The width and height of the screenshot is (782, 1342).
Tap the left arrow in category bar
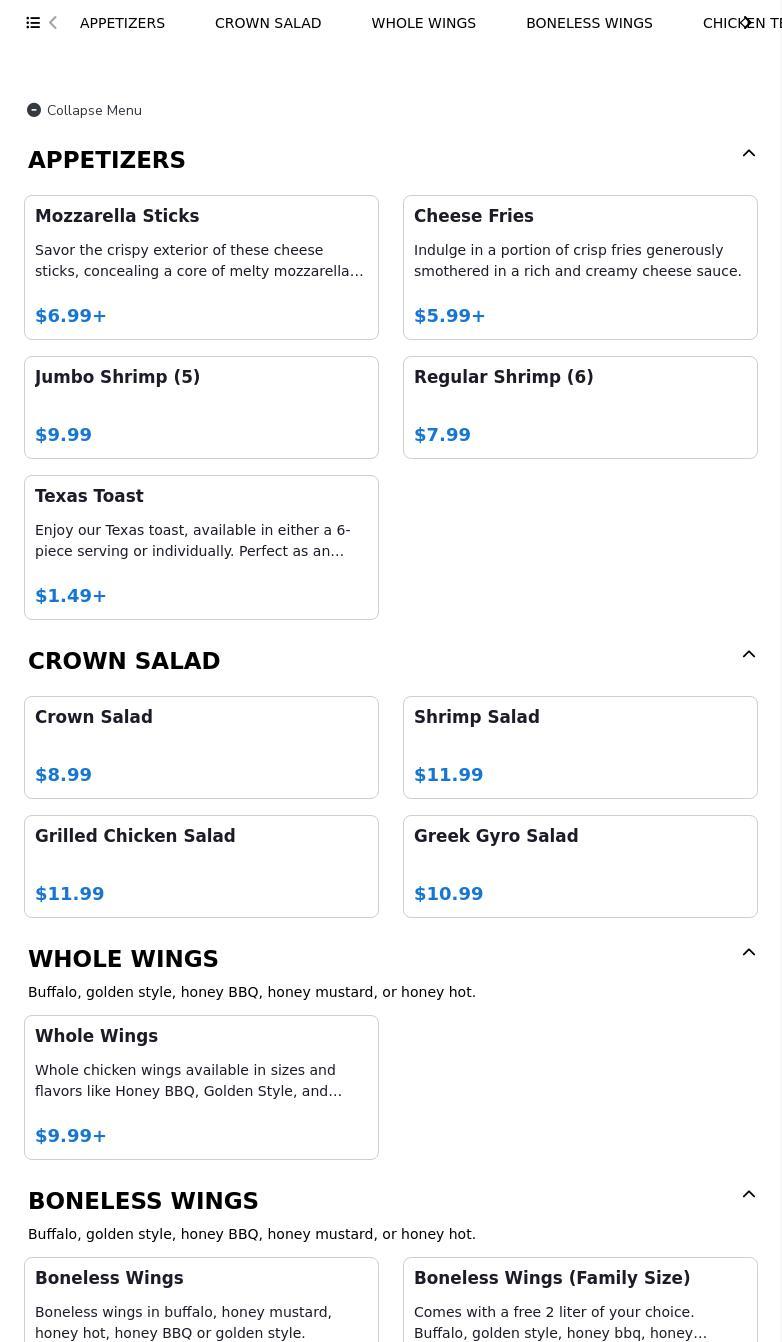click(53, 23)
